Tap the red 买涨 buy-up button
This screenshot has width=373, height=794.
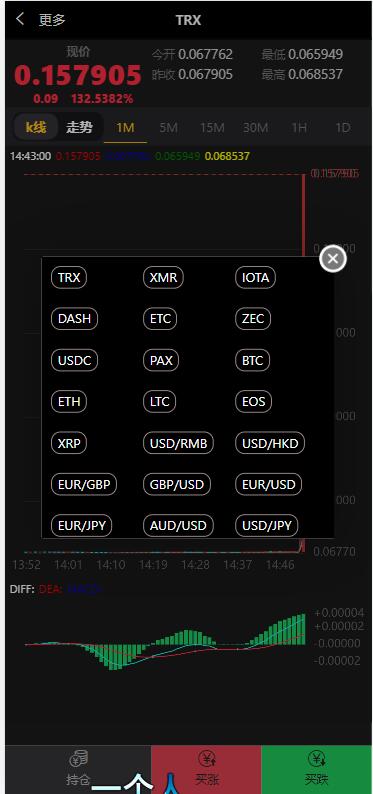tap(206, 768)
